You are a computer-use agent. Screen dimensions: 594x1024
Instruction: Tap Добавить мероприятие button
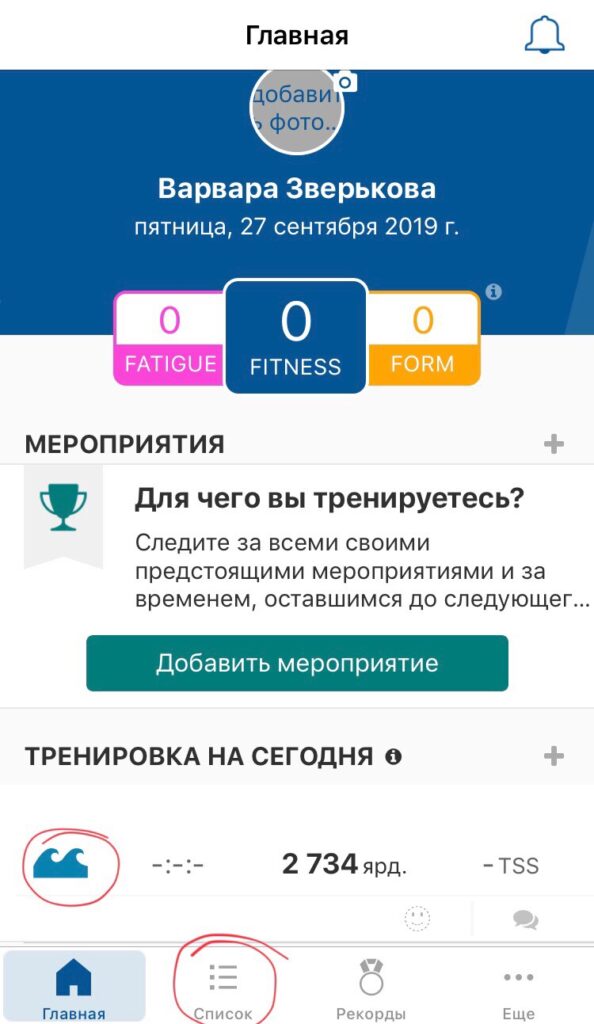(297, 663)
